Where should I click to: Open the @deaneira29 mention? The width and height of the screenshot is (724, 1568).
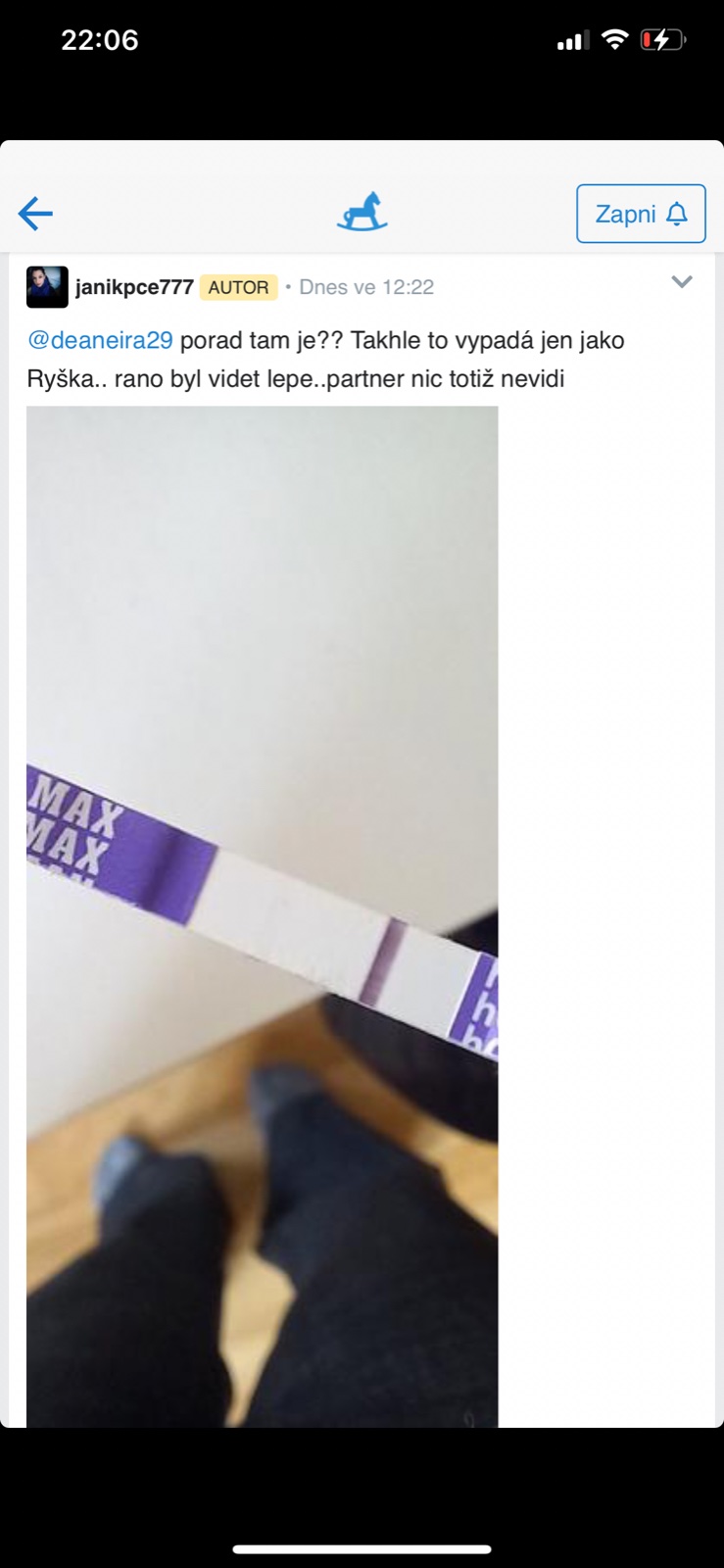point(100,340)
